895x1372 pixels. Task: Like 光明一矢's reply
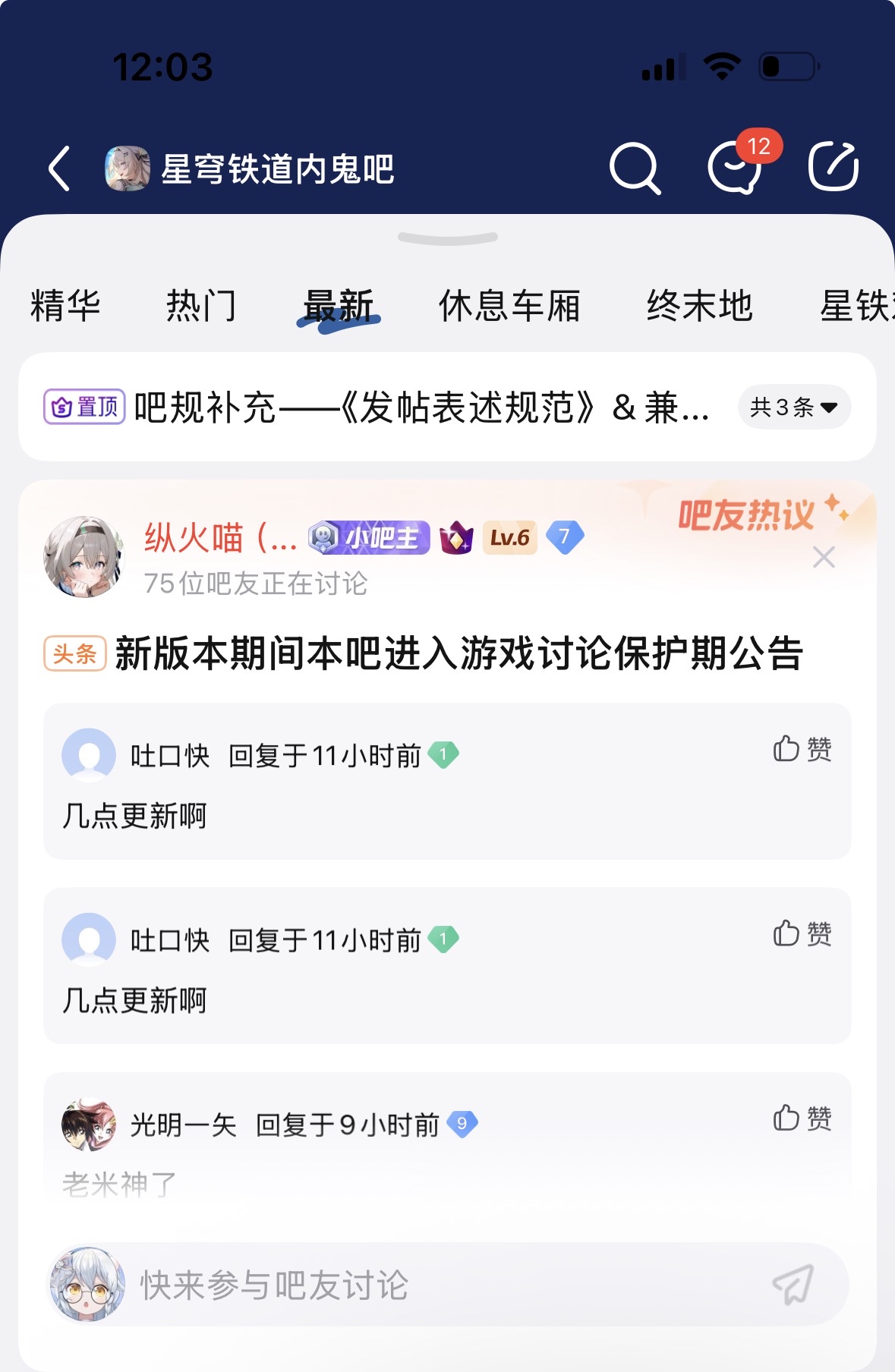tap(802, 1118)
